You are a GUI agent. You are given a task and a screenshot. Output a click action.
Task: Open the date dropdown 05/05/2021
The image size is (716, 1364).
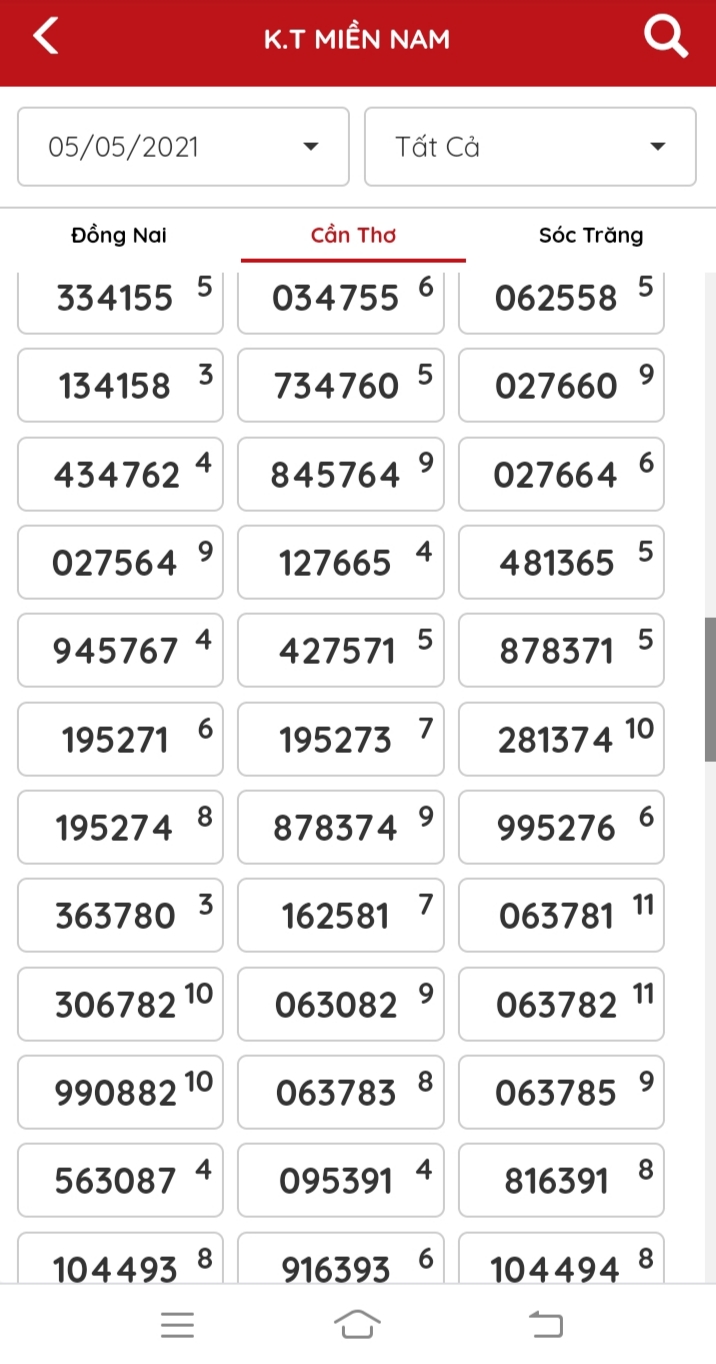[x=183, y=147]
